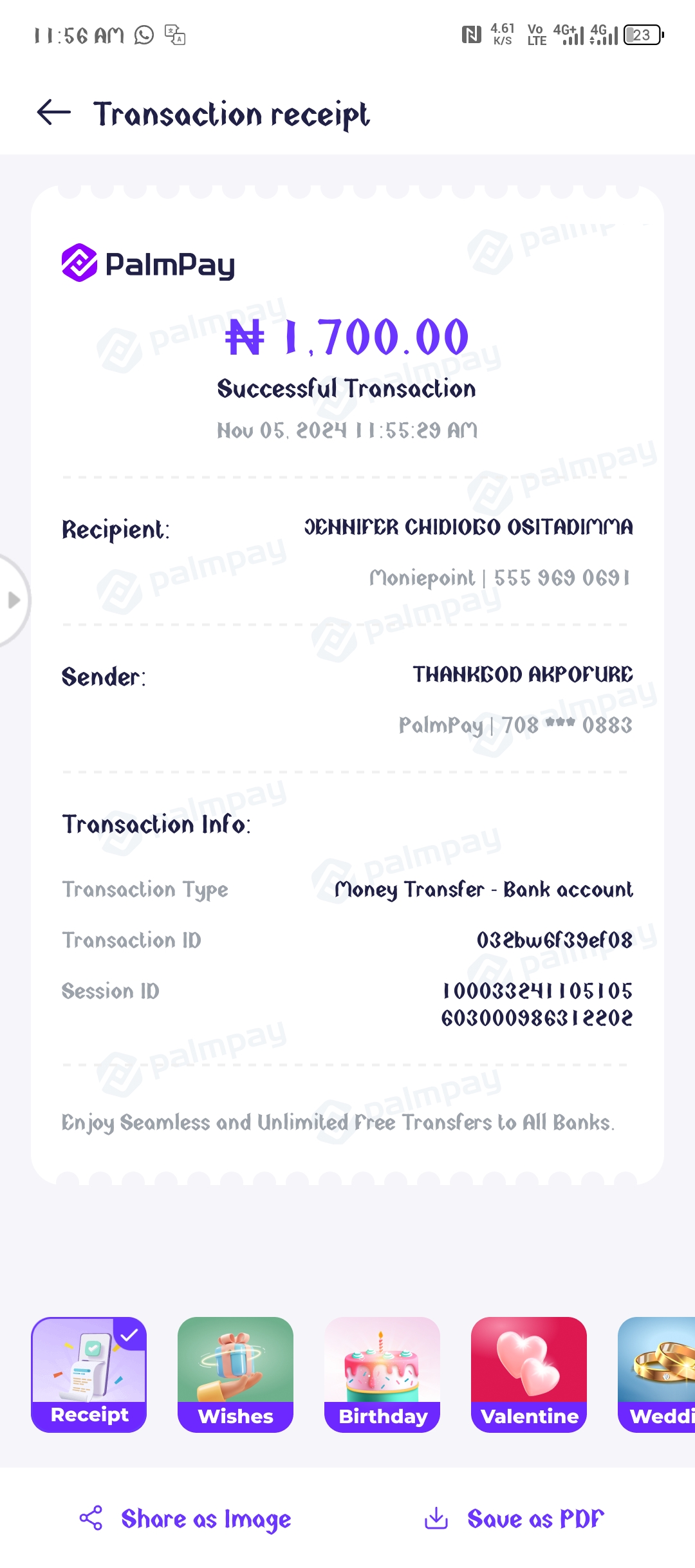Pick the Birthday receipt theme
Screen dimensions: 695x1568
coord(382,1374)
